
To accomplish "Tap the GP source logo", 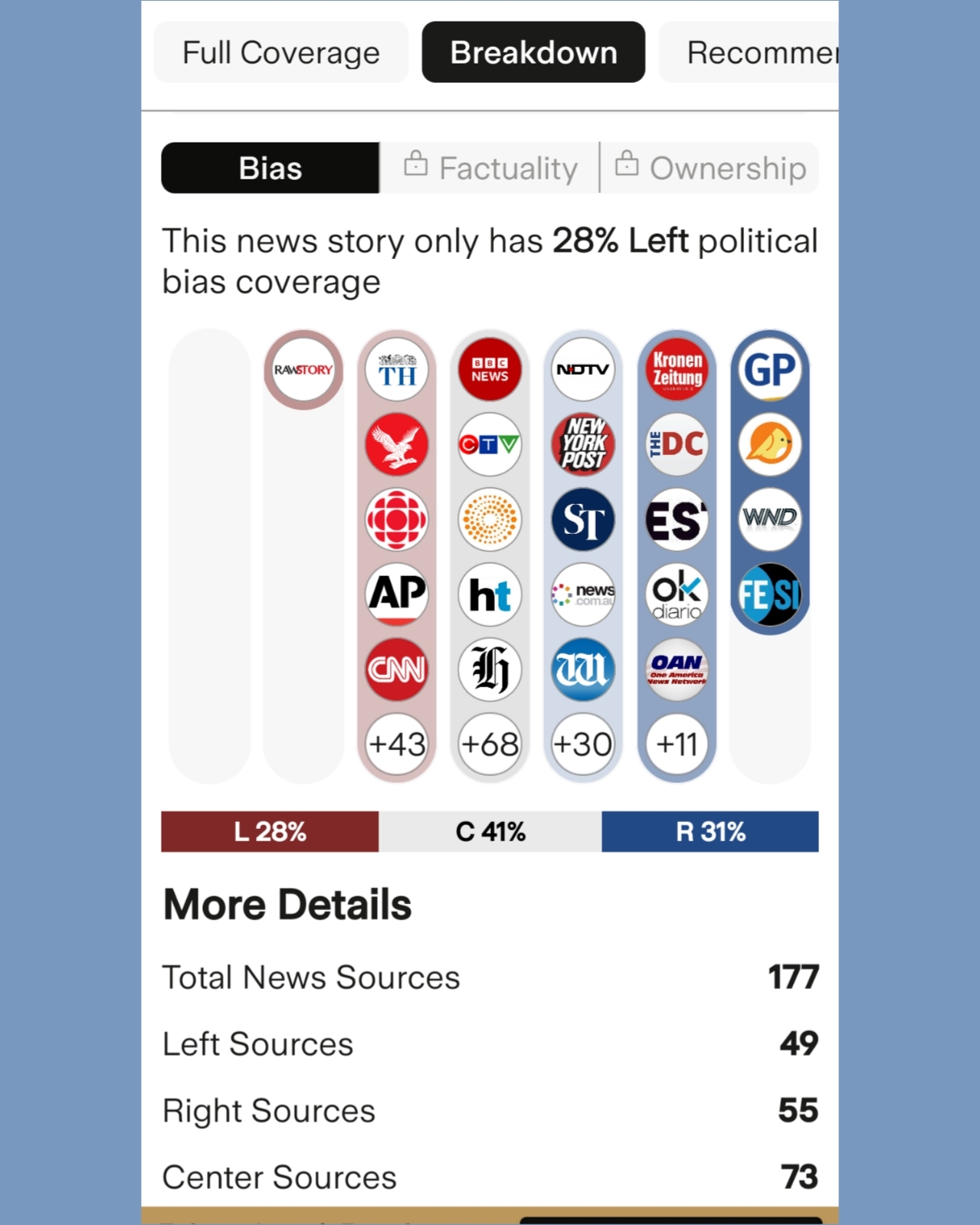I will 770,370.
